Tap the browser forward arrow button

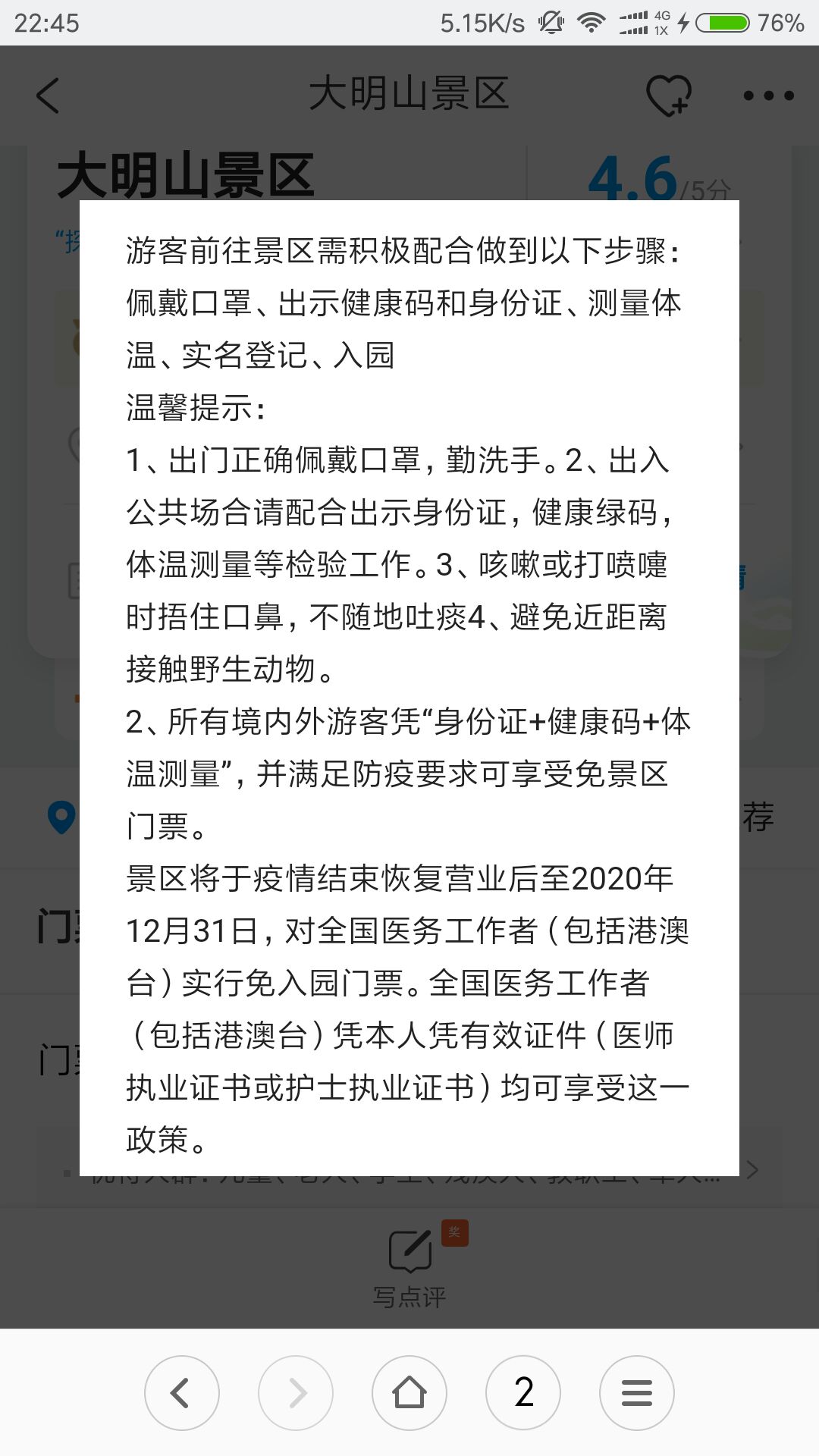coord(296,1393)
